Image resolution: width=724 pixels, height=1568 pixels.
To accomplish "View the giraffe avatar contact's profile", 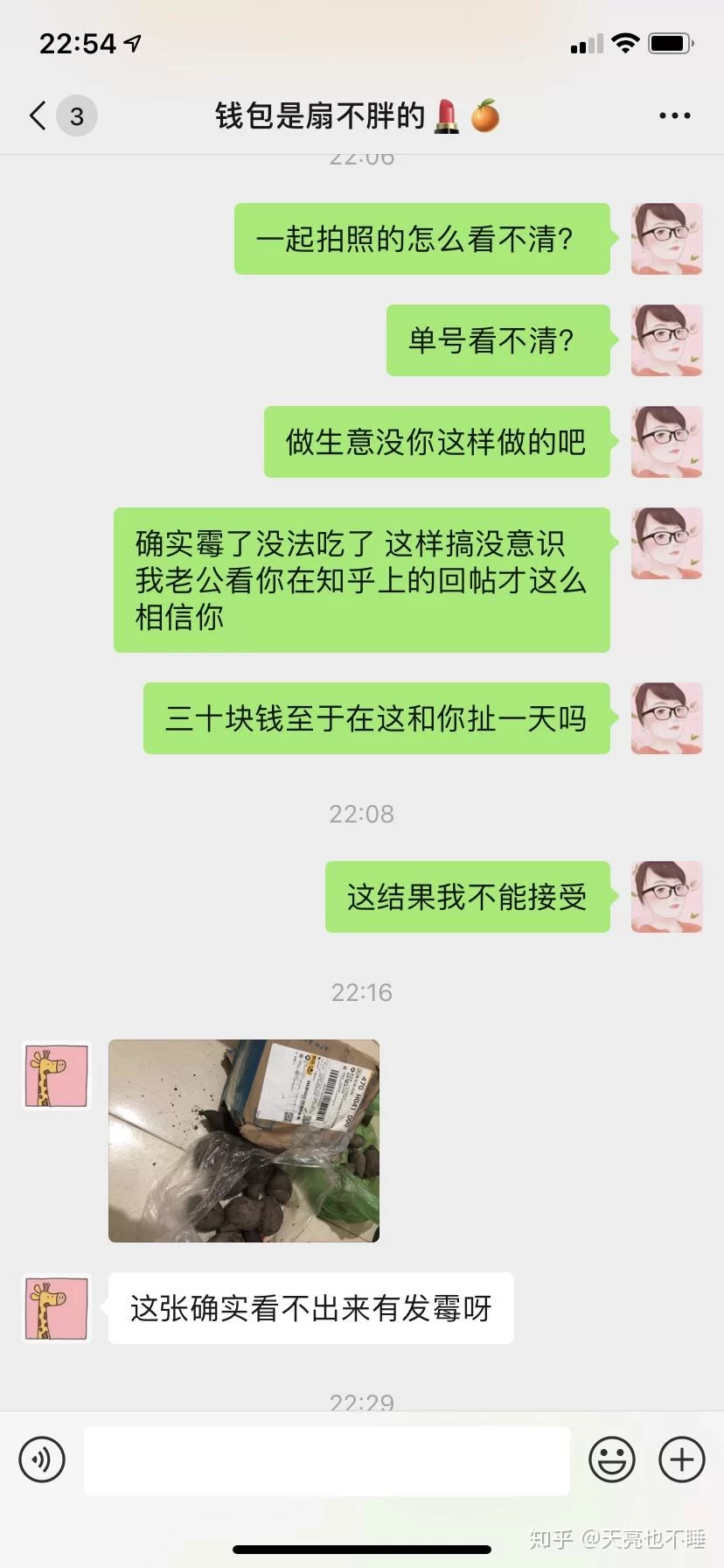I will click(57, 1076).
